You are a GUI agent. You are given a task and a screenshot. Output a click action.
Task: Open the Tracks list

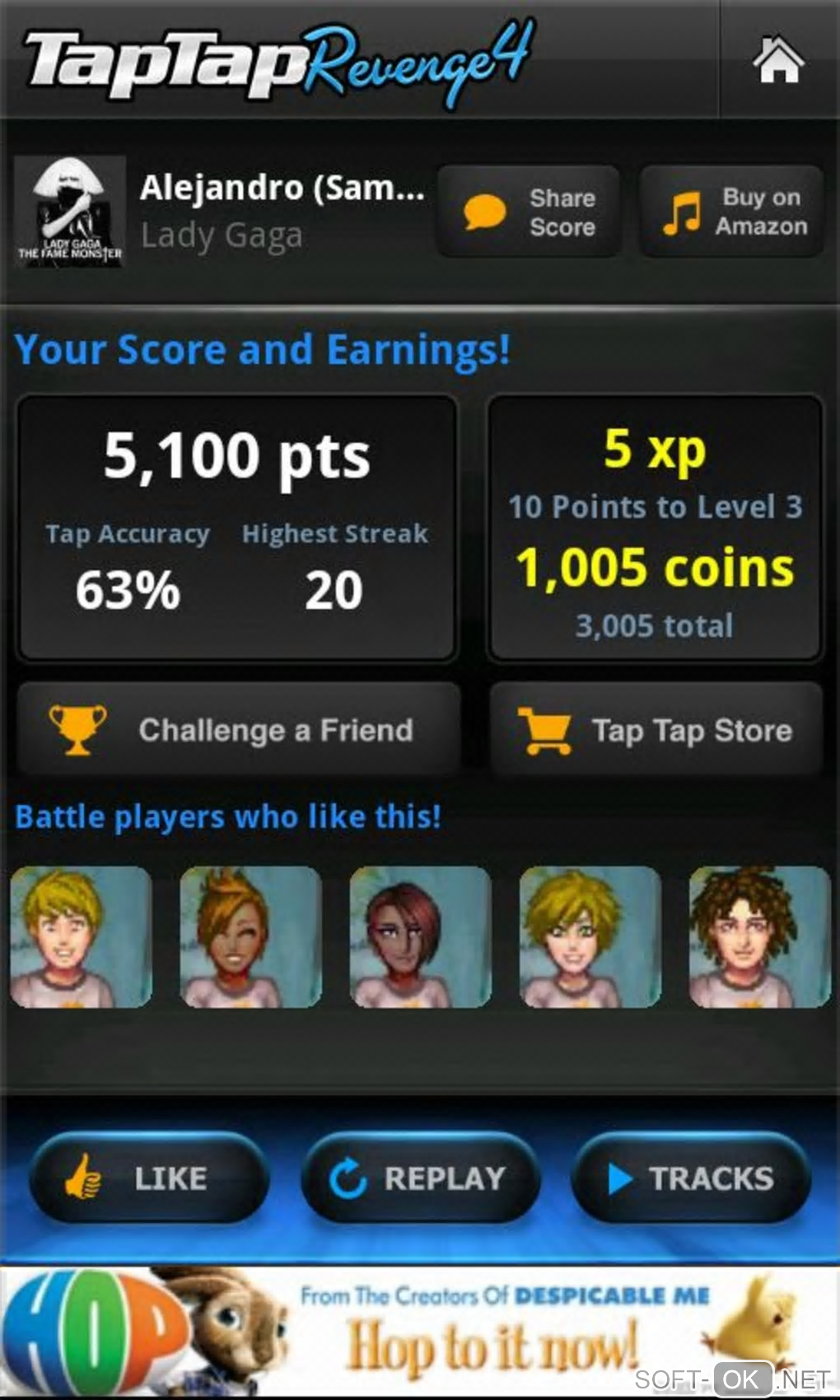(691, 1178)
